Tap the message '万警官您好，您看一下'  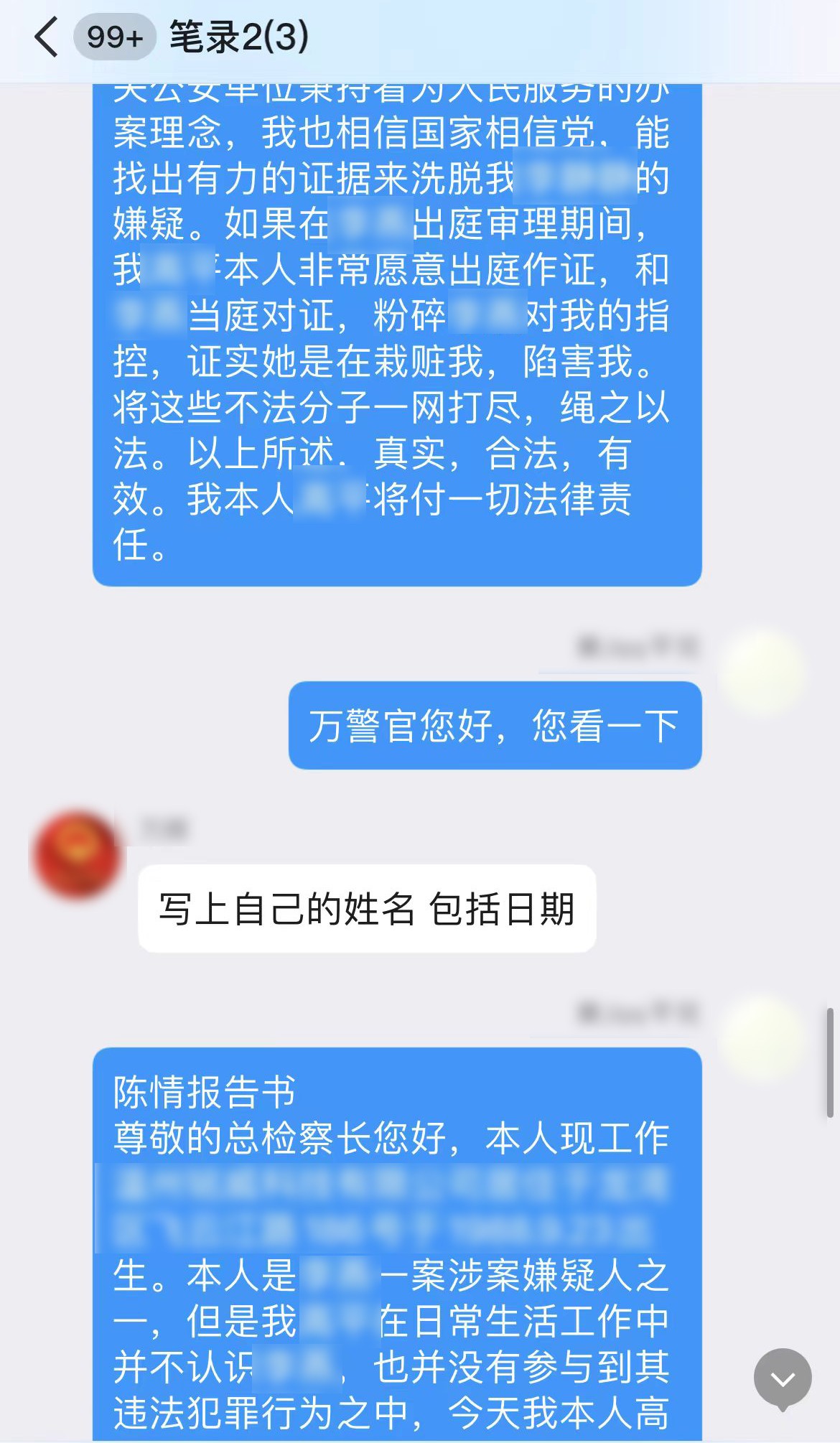click(495, 725)
